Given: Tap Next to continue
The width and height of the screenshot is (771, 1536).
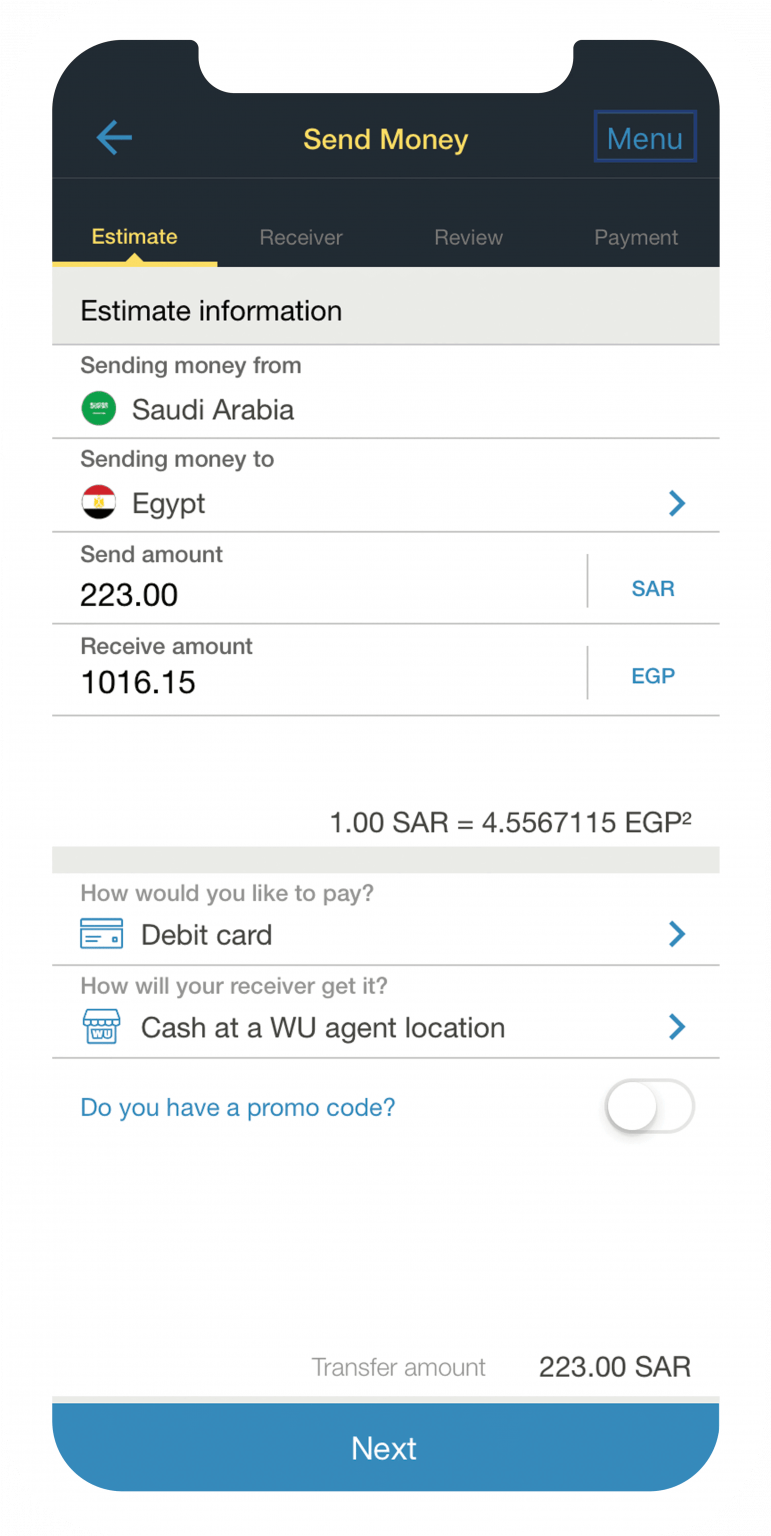Looking at the screenshot, I should (x=385, y=1447).
